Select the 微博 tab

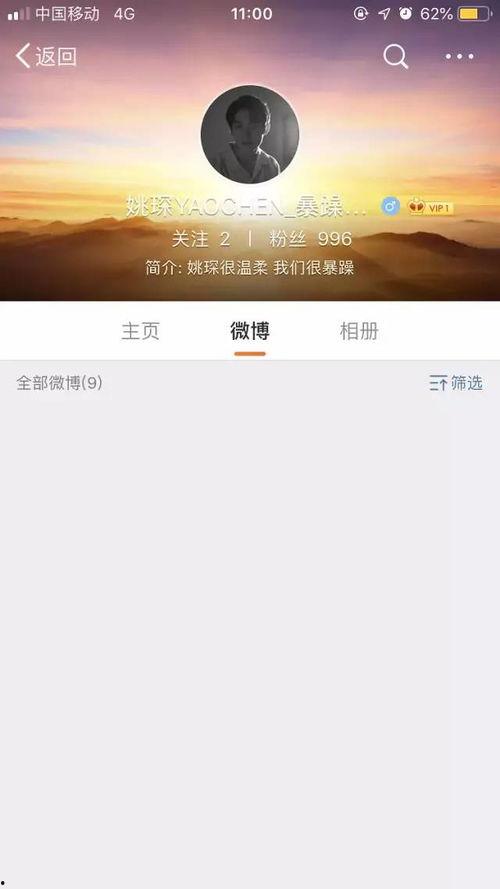coord(250,331)
